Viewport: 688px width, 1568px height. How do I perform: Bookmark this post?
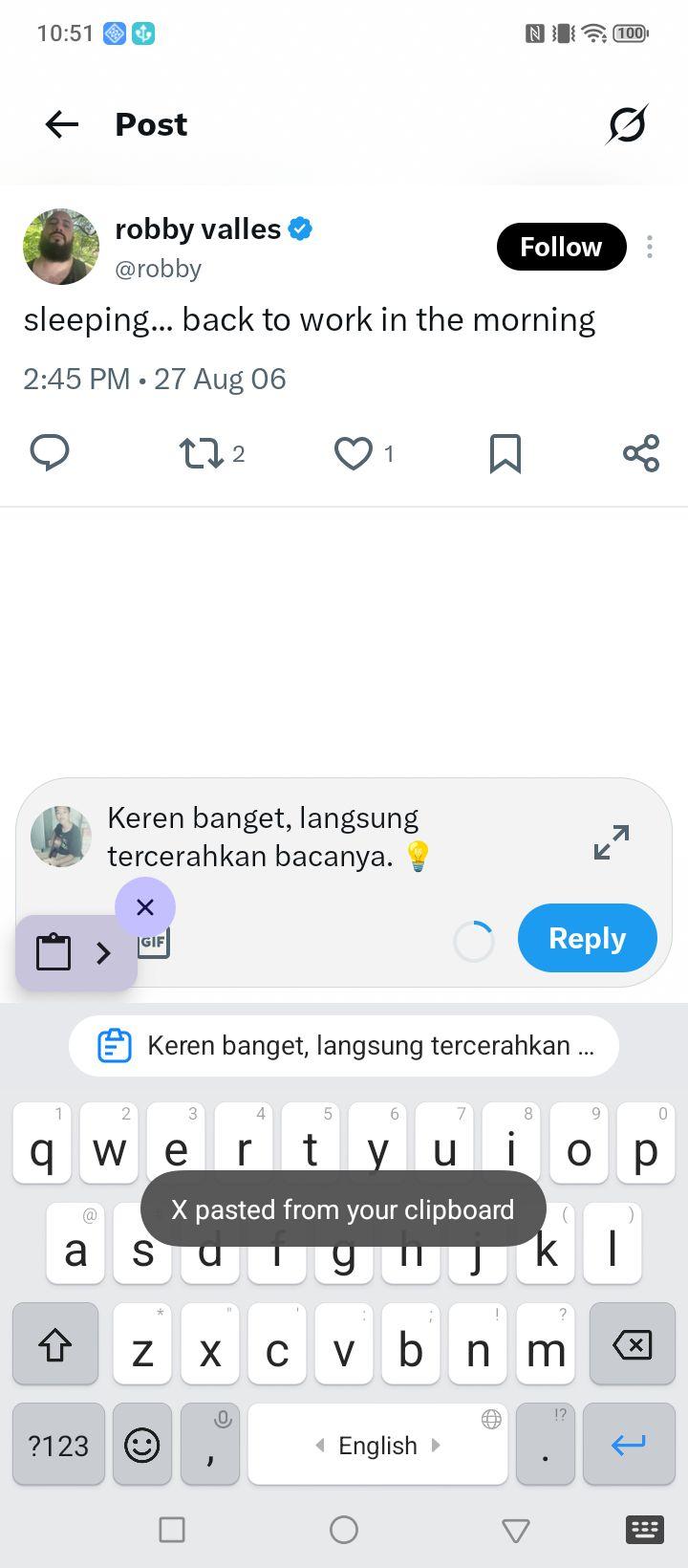tap(505, 453)
